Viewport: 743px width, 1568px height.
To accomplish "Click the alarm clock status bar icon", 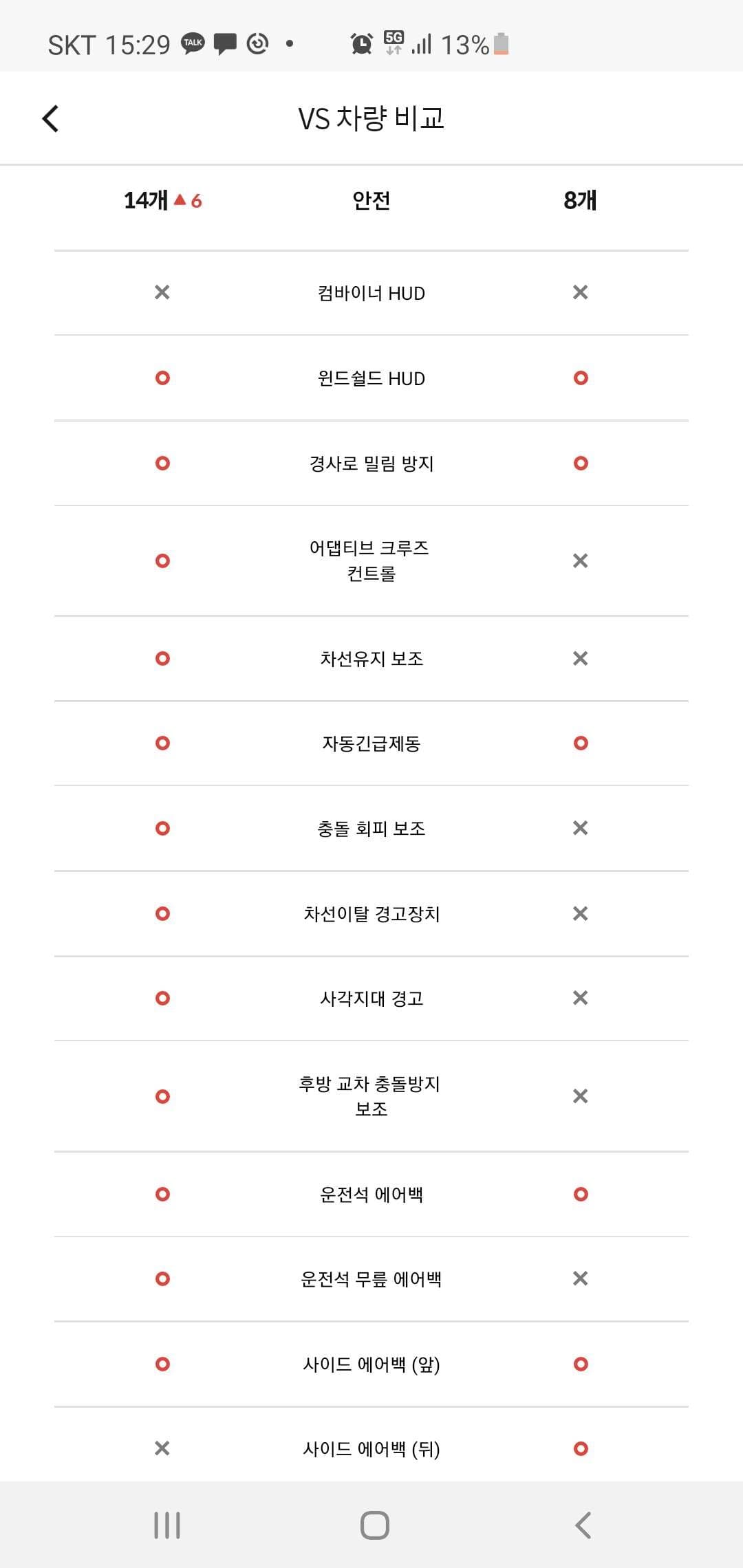I will tap(360, 43).
